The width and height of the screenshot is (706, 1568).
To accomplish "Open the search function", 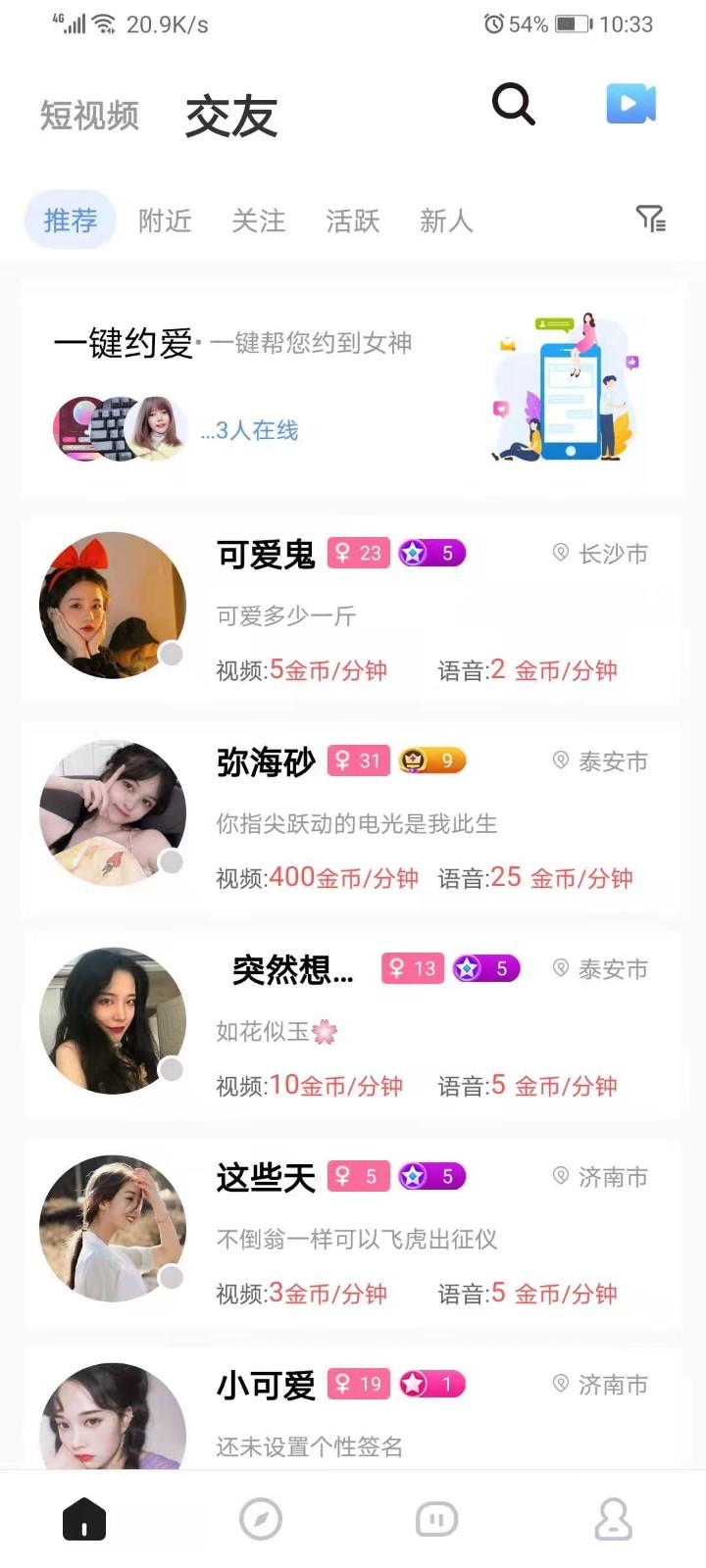I will coord(514,104).
